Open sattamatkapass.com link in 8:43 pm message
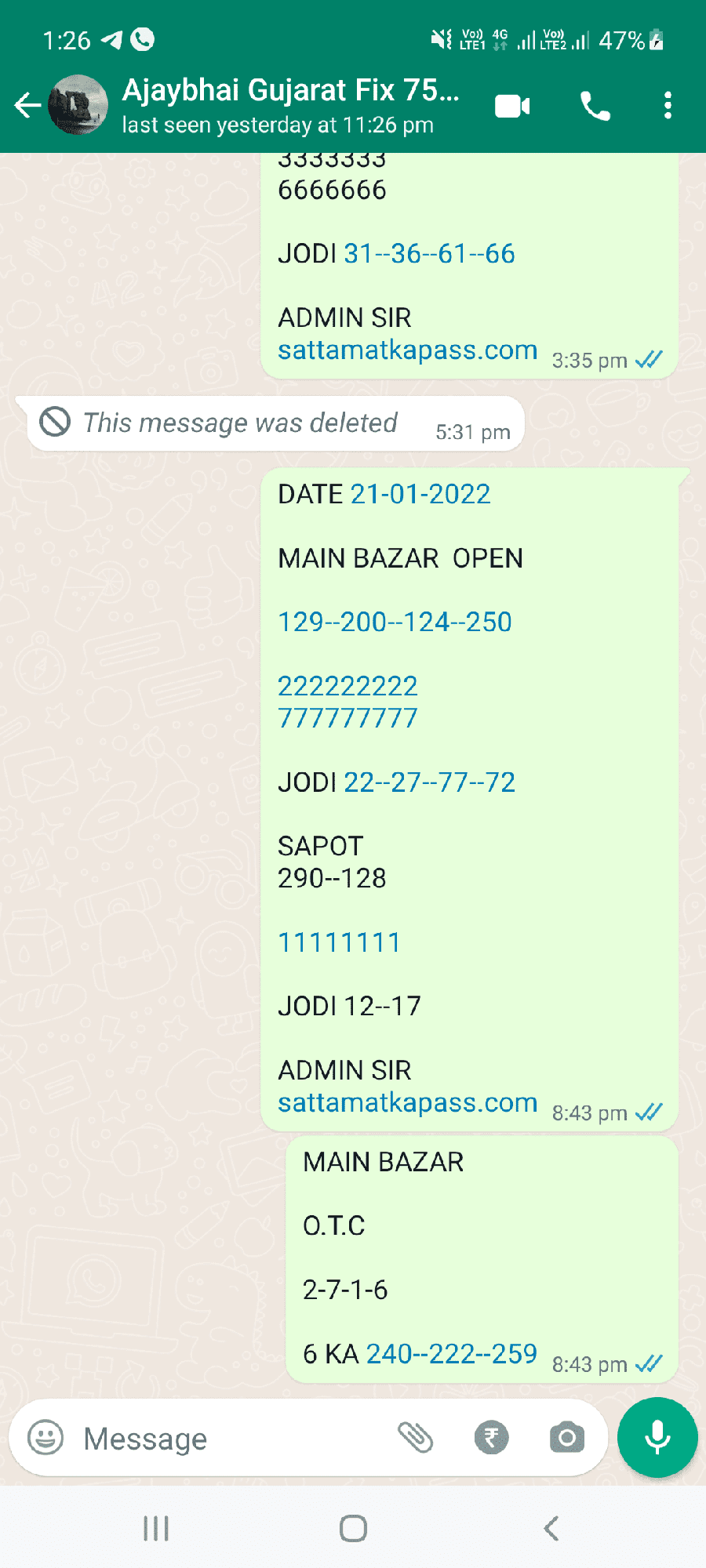Image resolution: width=706 pixels, height=1568 pixels. coord(407,1102)
